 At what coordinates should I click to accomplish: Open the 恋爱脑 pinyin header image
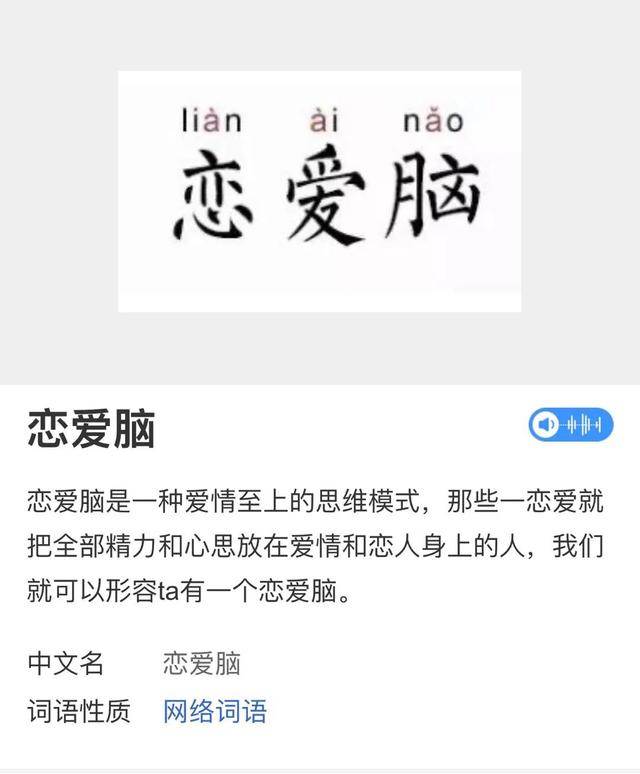(319, 191)
